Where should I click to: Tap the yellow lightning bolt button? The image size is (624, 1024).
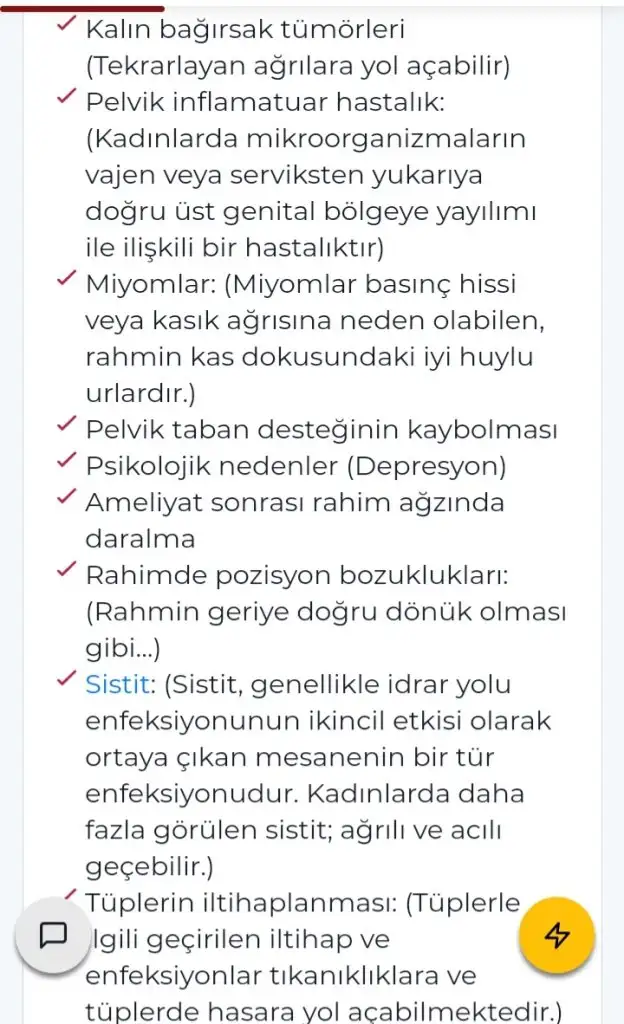click(557, 935)
